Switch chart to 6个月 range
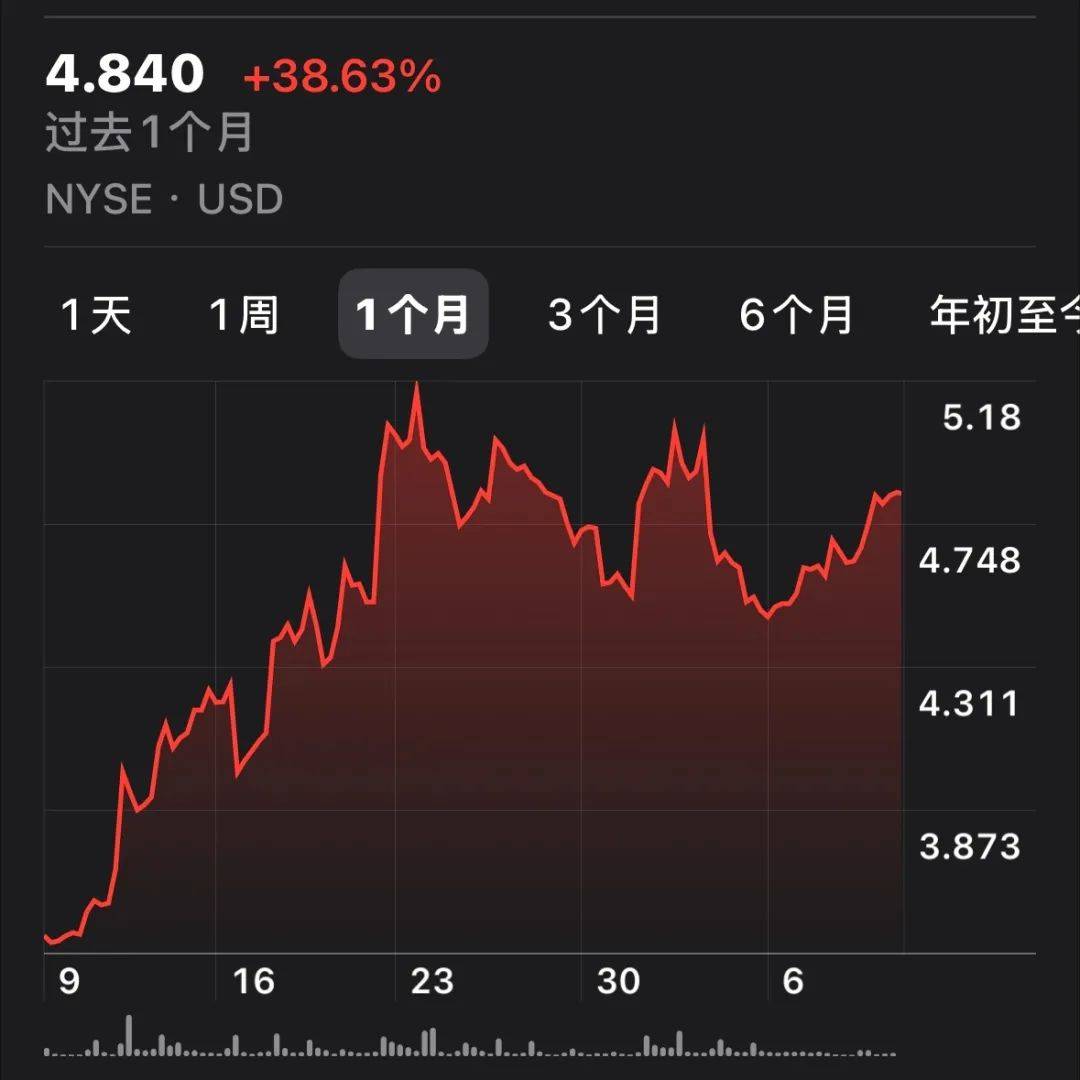This screenshot has height=1080, width=1080. click(x=796, y=315)
